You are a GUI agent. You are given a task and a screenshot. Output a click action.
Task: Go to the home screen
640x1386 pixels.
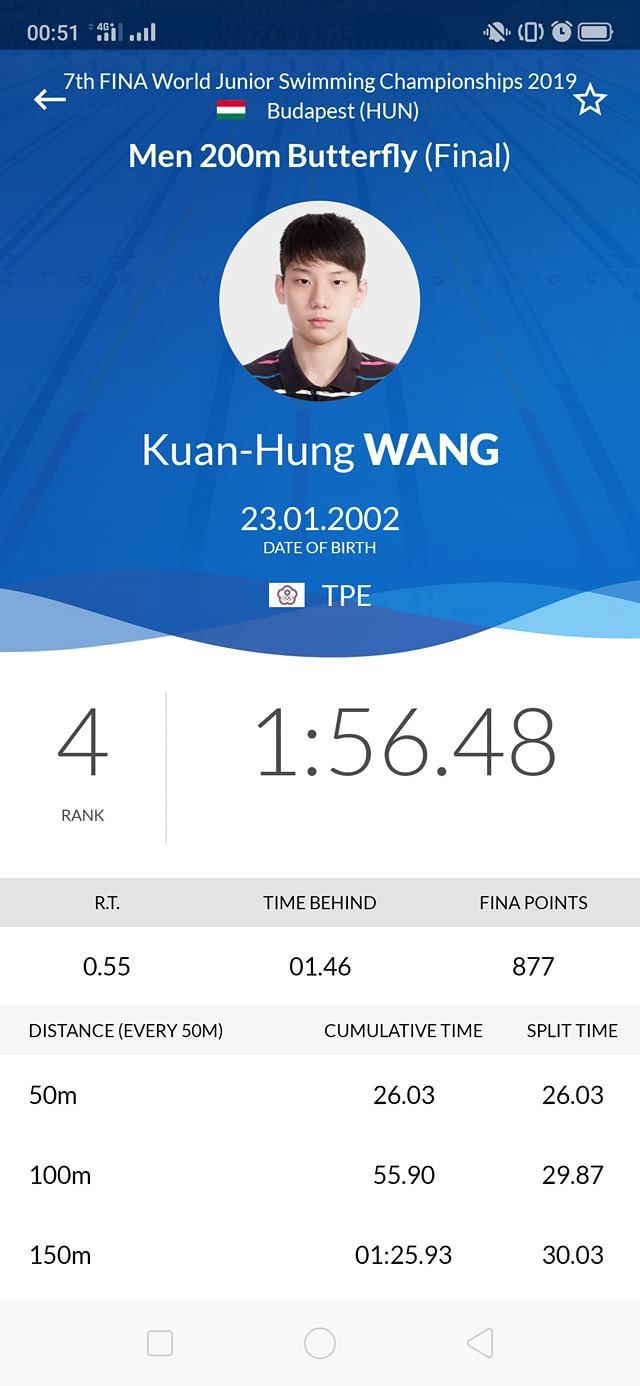pyautogui.click(x=320, y=1343)
